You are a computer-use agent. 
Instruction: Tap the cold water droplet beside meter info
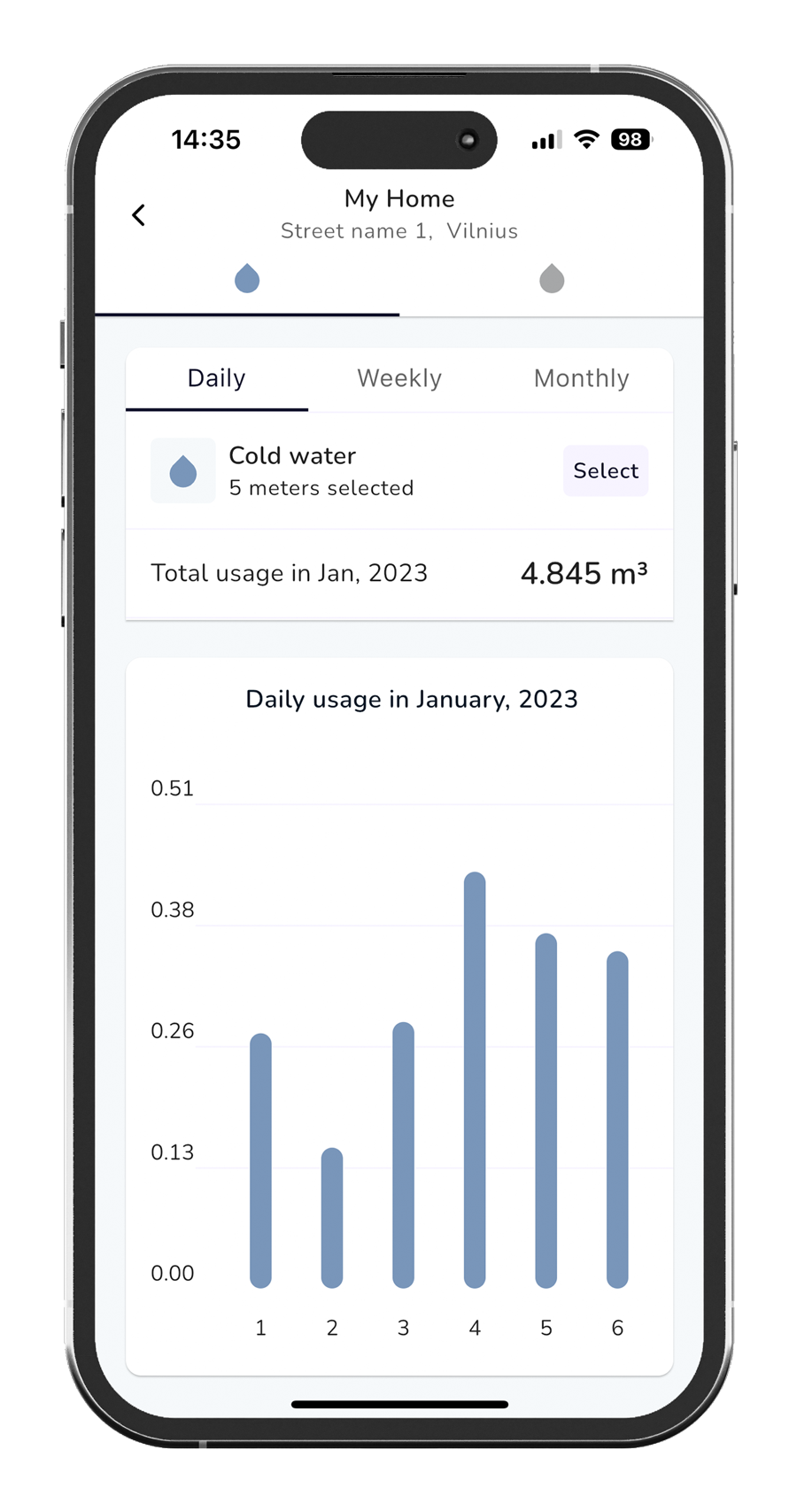(182, 470)
